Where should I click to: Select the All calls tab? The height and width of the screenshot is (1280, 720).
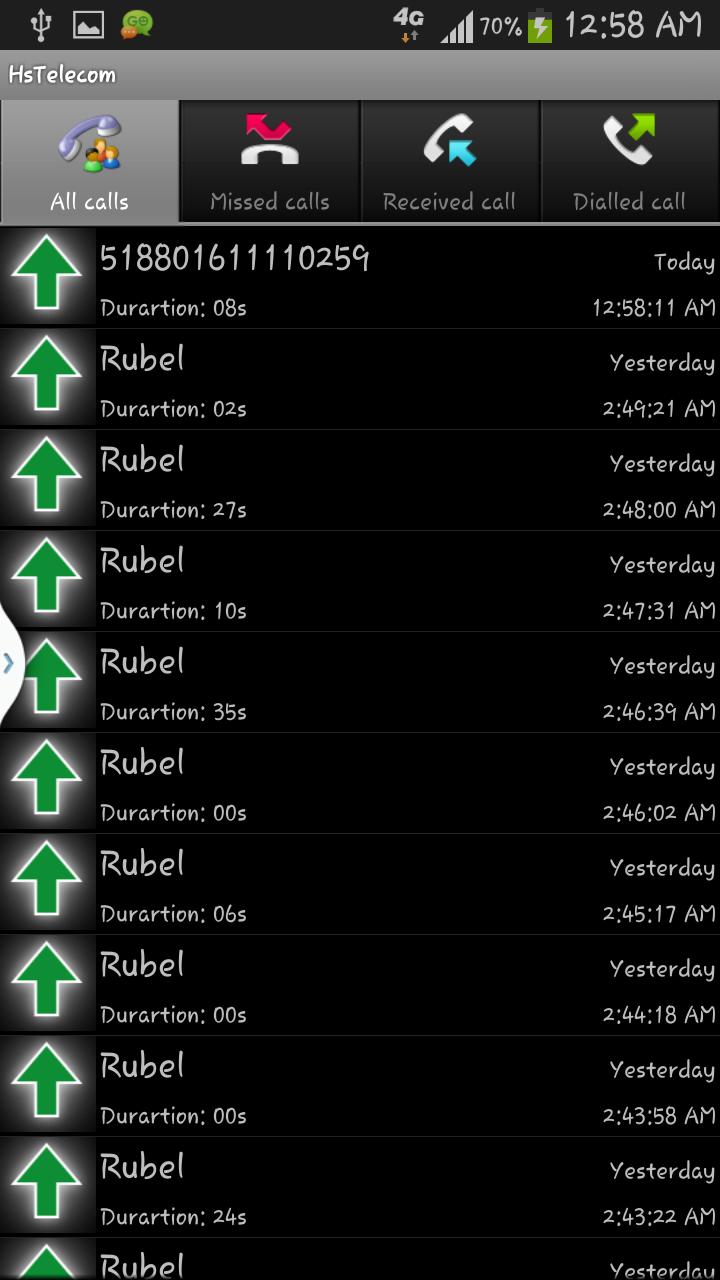90,162
